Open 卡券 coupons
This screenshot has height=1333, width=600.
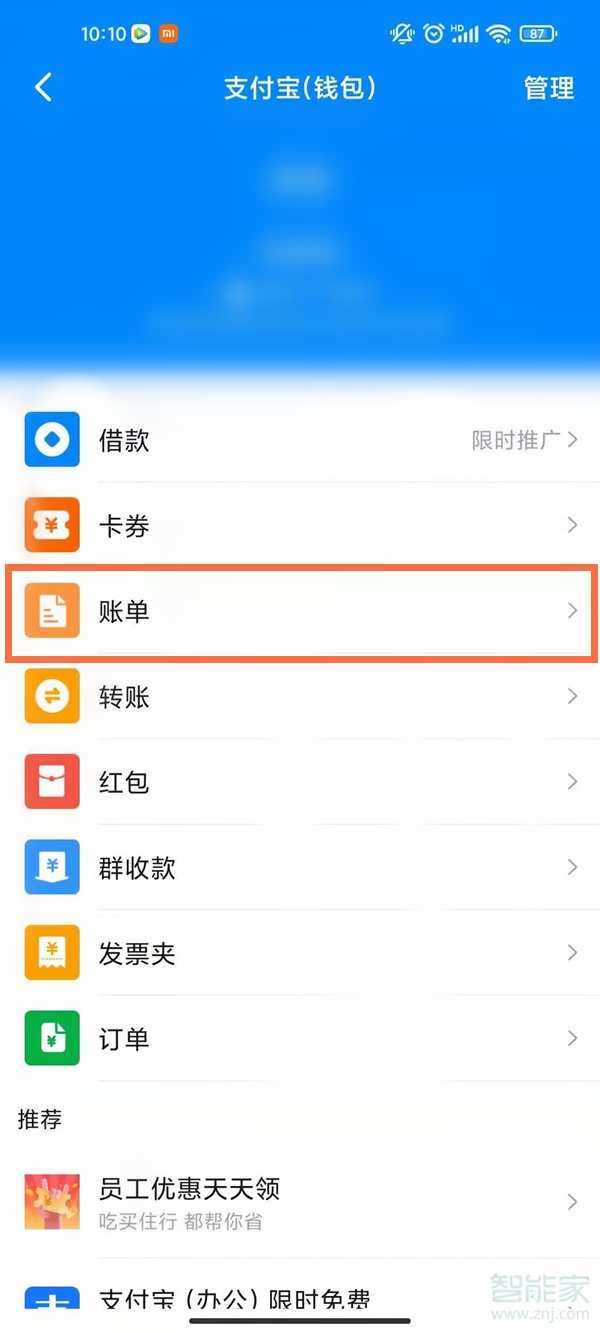[300, 526]
